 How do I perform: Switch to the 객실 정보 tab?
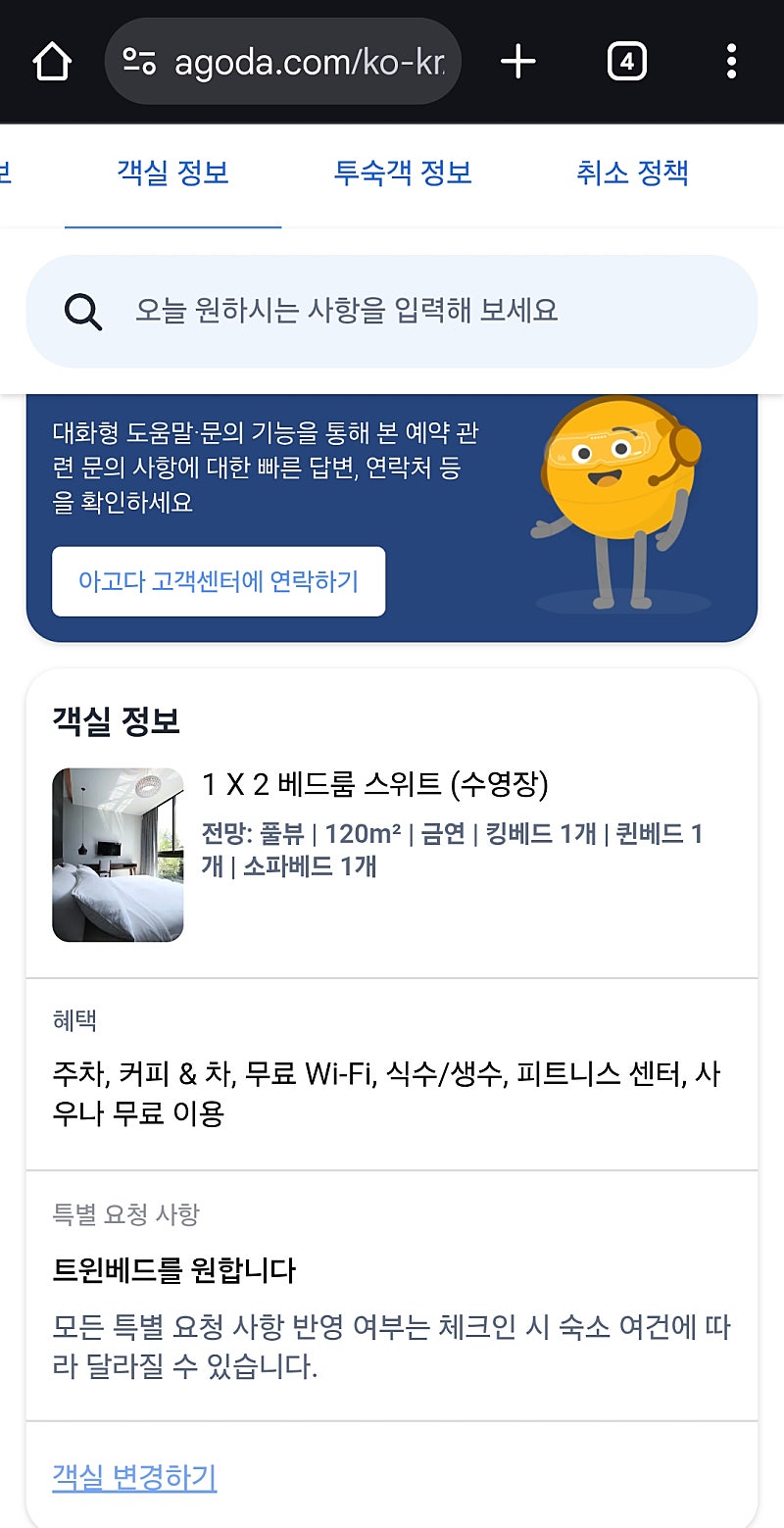(172, 173)
